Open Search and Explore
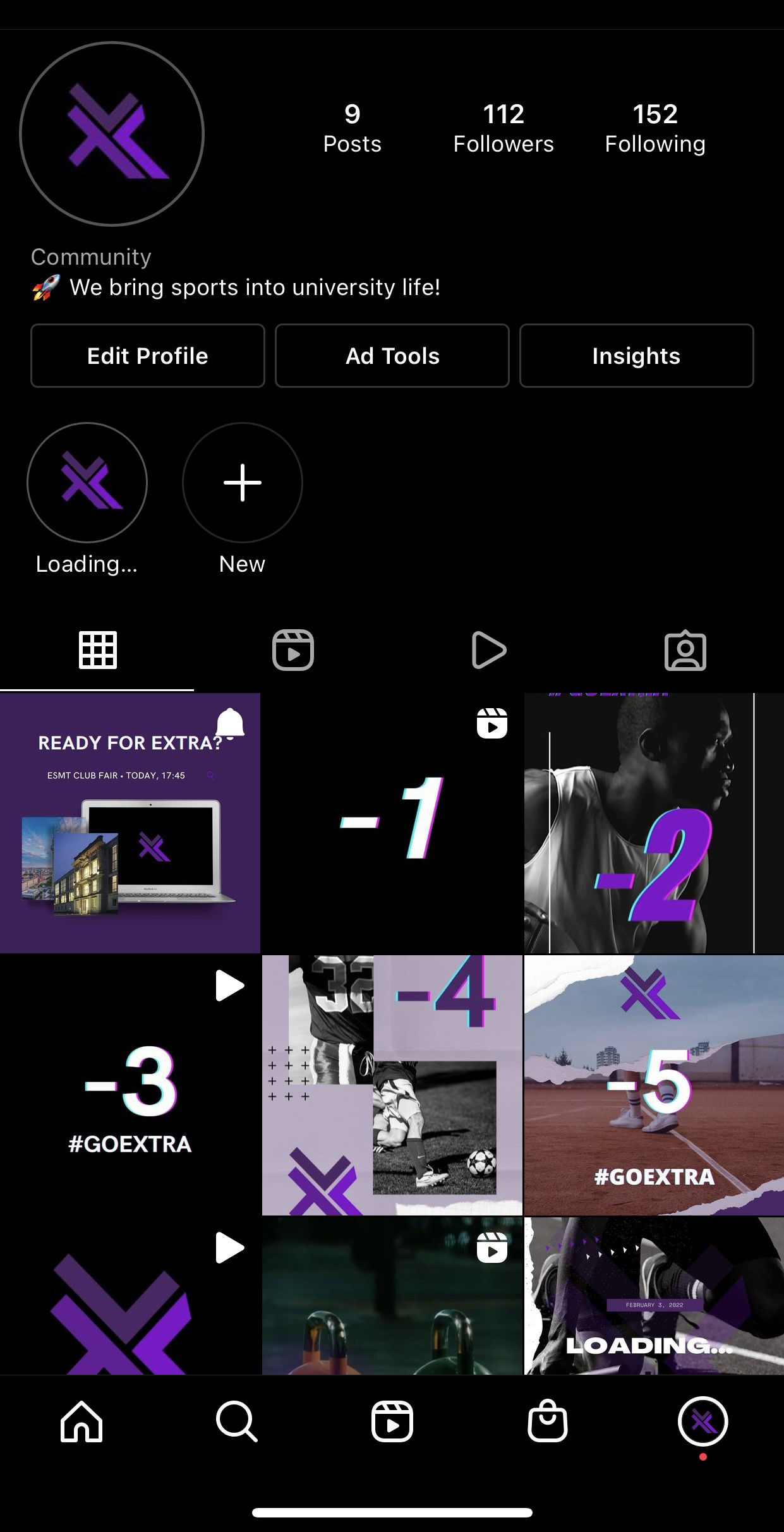784x1532 pixels. [236, 1421]
